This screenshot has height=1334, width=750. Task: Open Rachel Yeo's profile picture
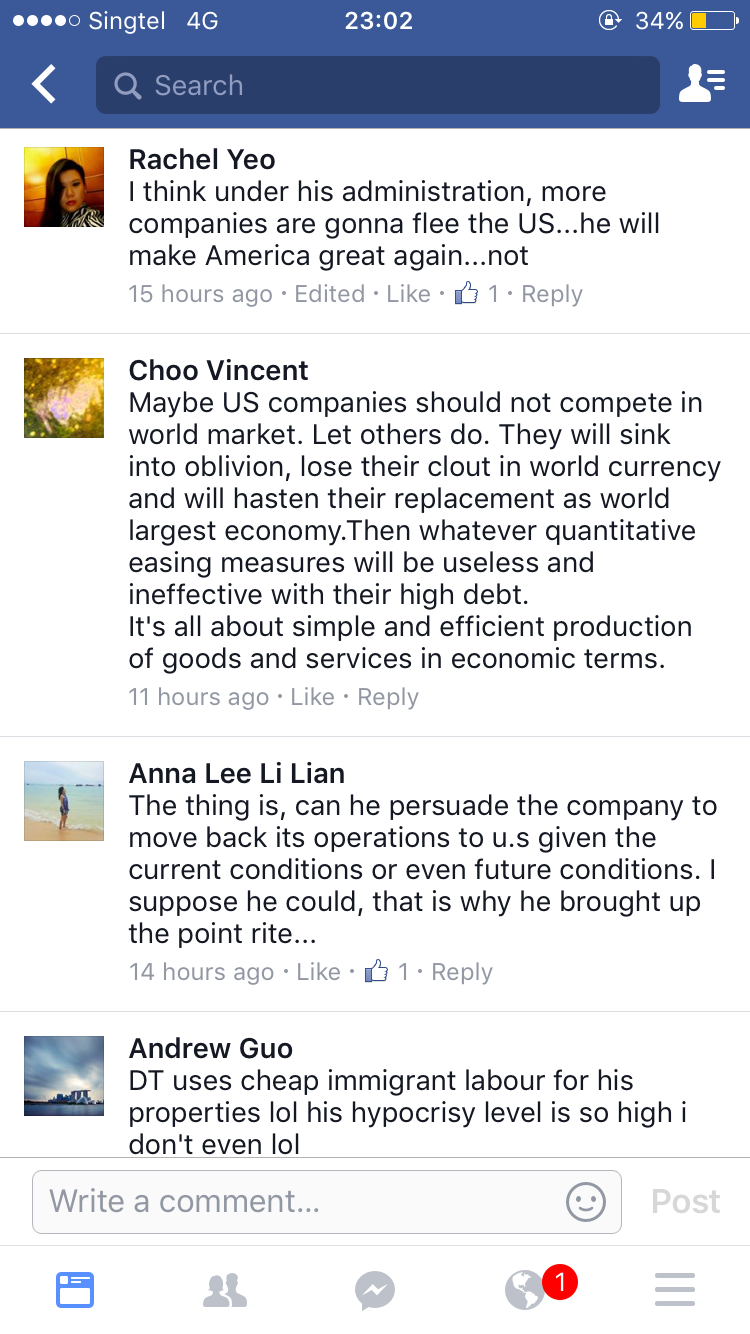64,187
